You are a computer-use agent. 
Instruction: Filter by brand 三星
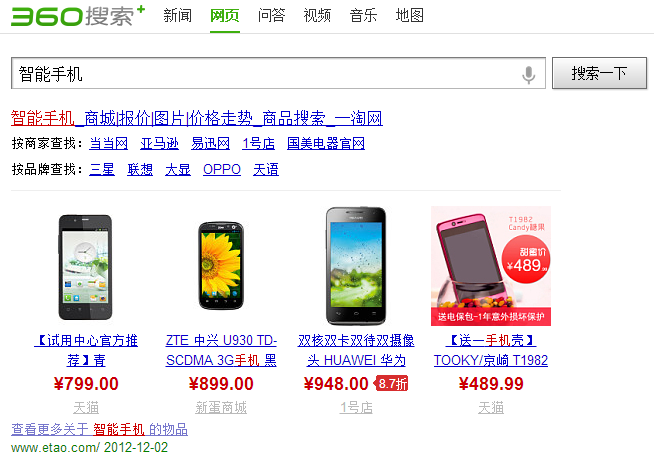(102, 170)
